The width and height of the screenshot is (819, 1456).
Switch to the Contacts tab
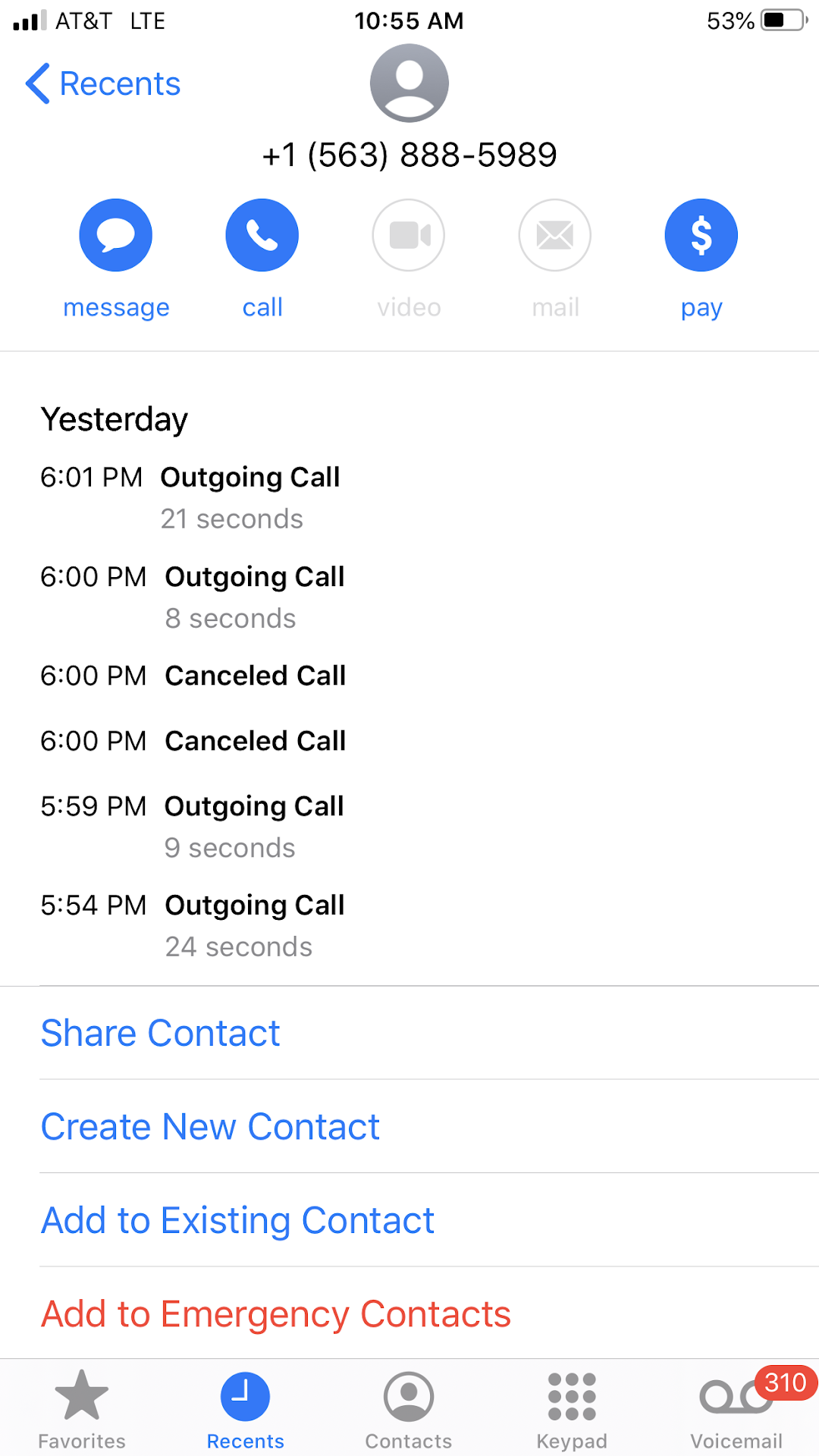409,1409
